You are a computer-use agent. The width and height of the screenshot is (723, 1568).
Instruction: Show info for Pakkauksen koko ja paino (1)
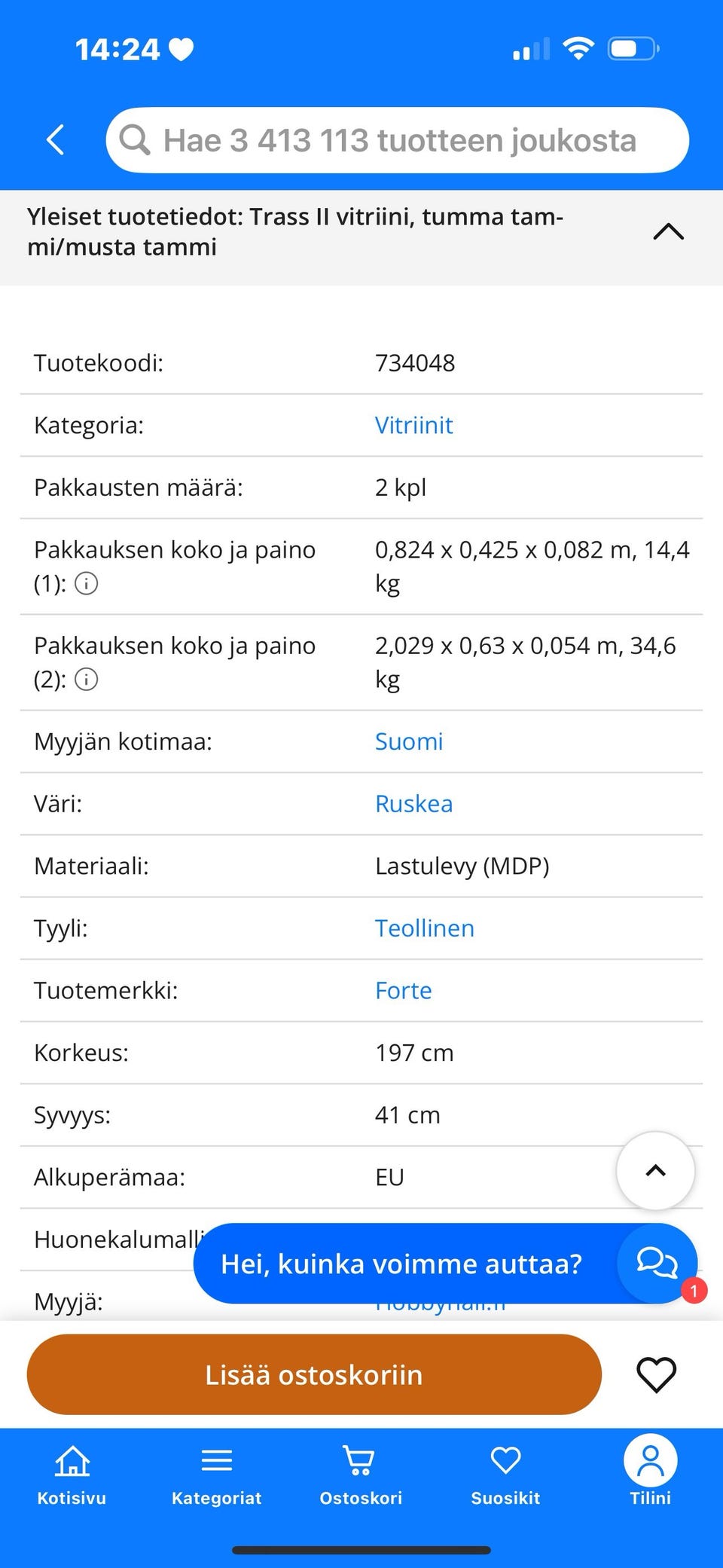click(87, 584)
